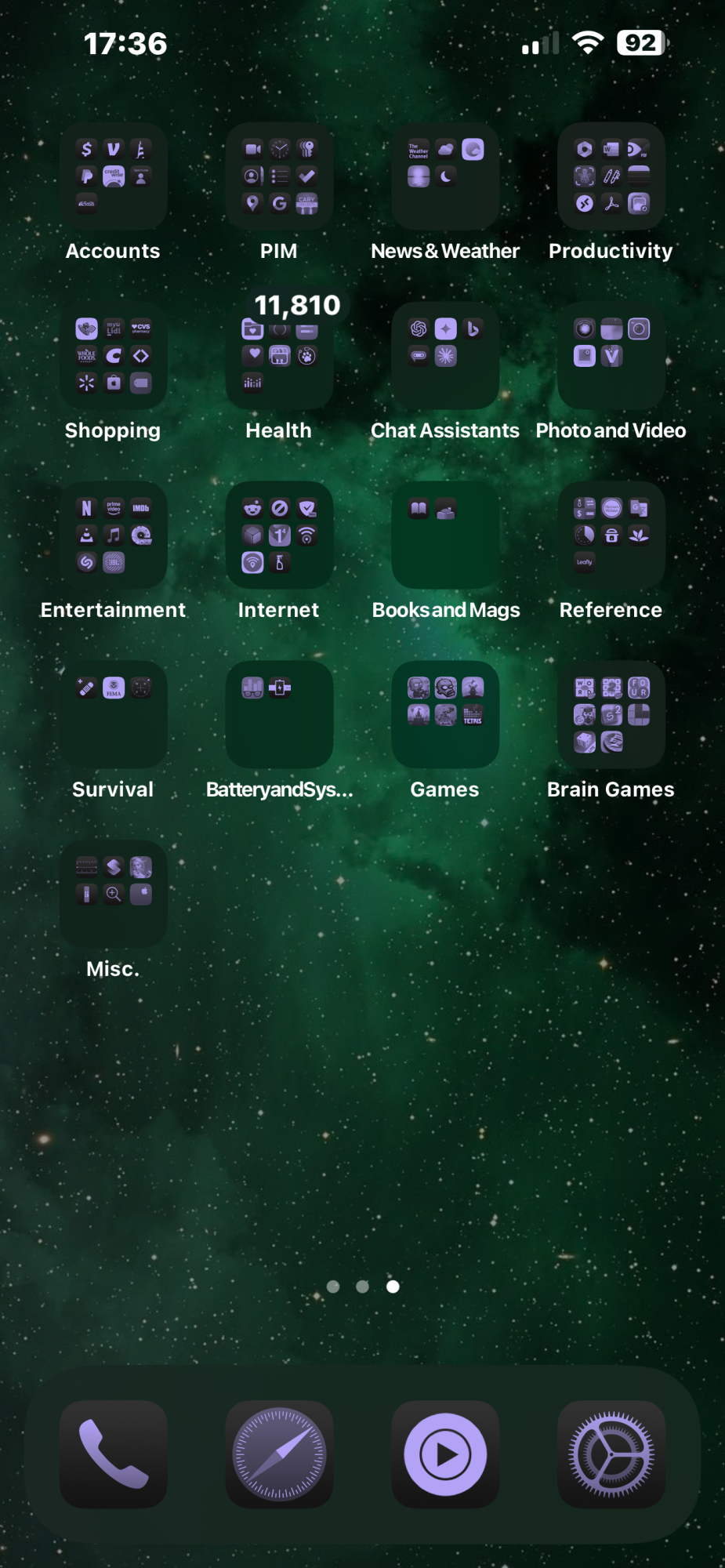Open the Survival folder

tap(114, 715)
